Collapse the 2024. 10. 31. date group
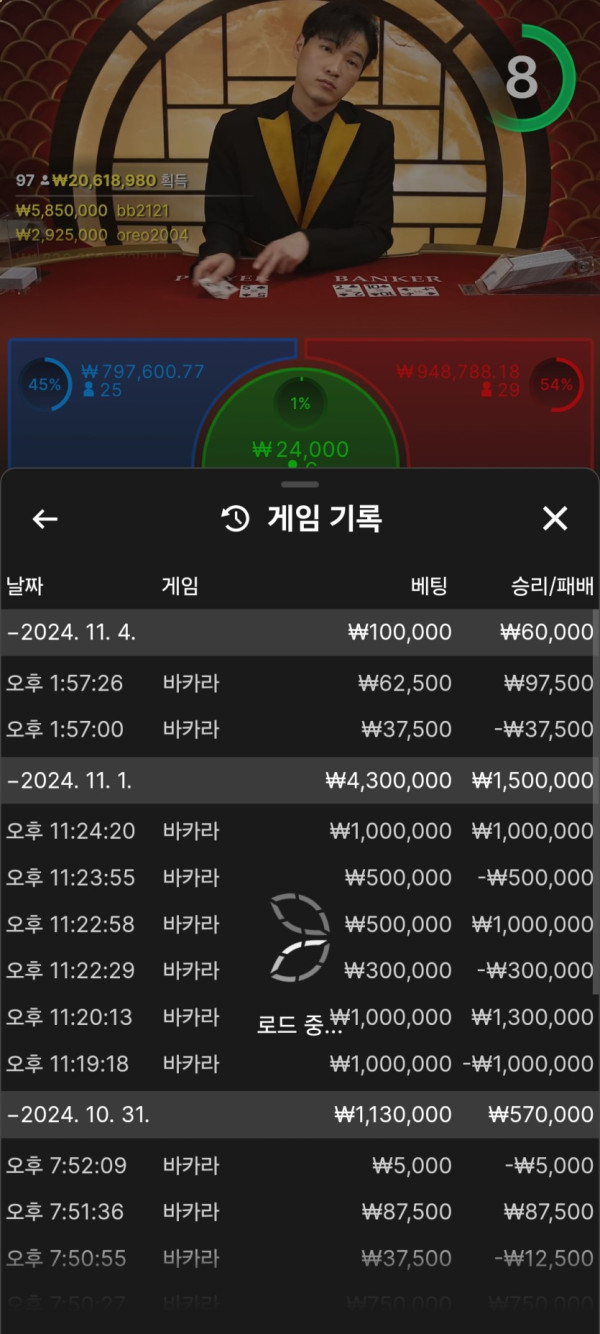This screenshot has height=1334, width=600. coord(78,1114)
